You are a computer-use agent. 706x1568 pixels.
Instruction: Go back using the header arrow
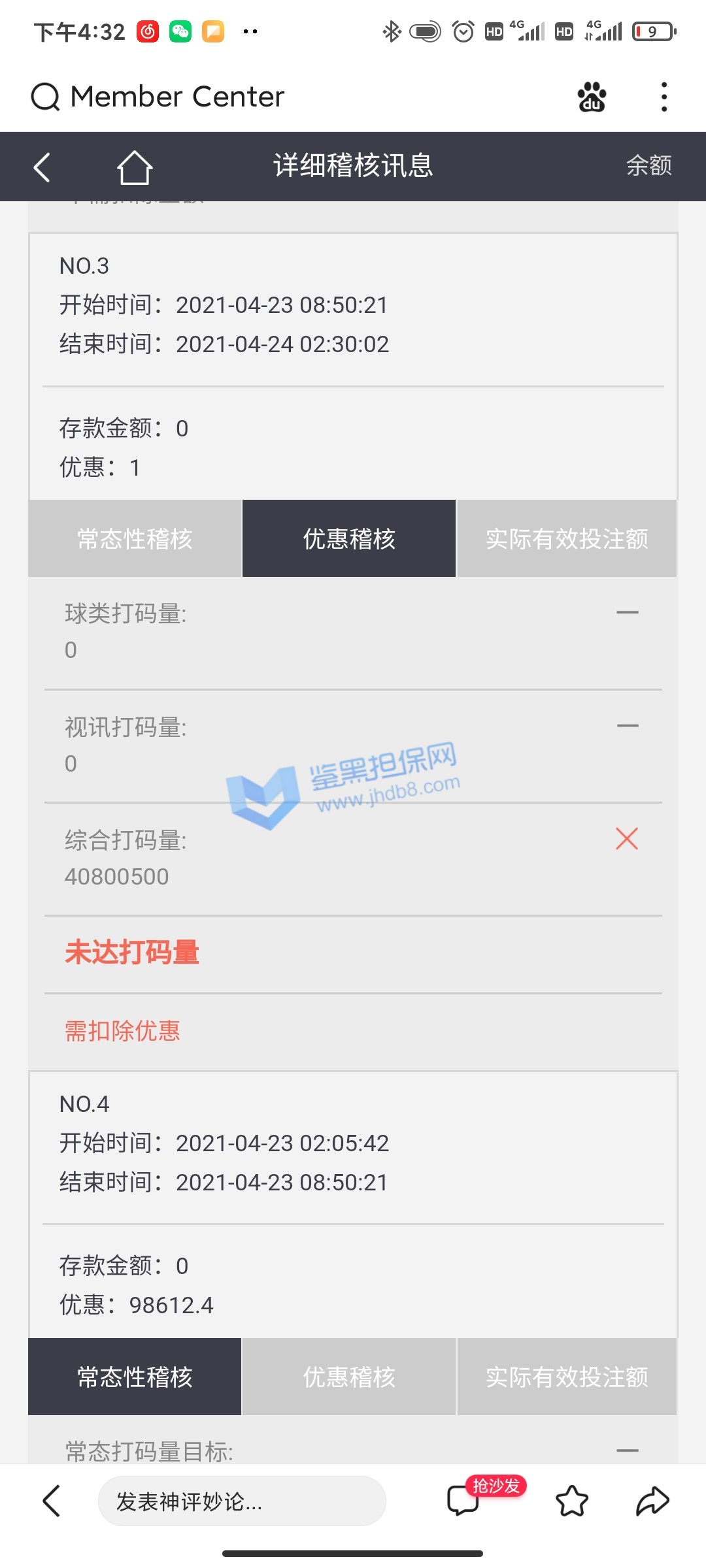42,167
